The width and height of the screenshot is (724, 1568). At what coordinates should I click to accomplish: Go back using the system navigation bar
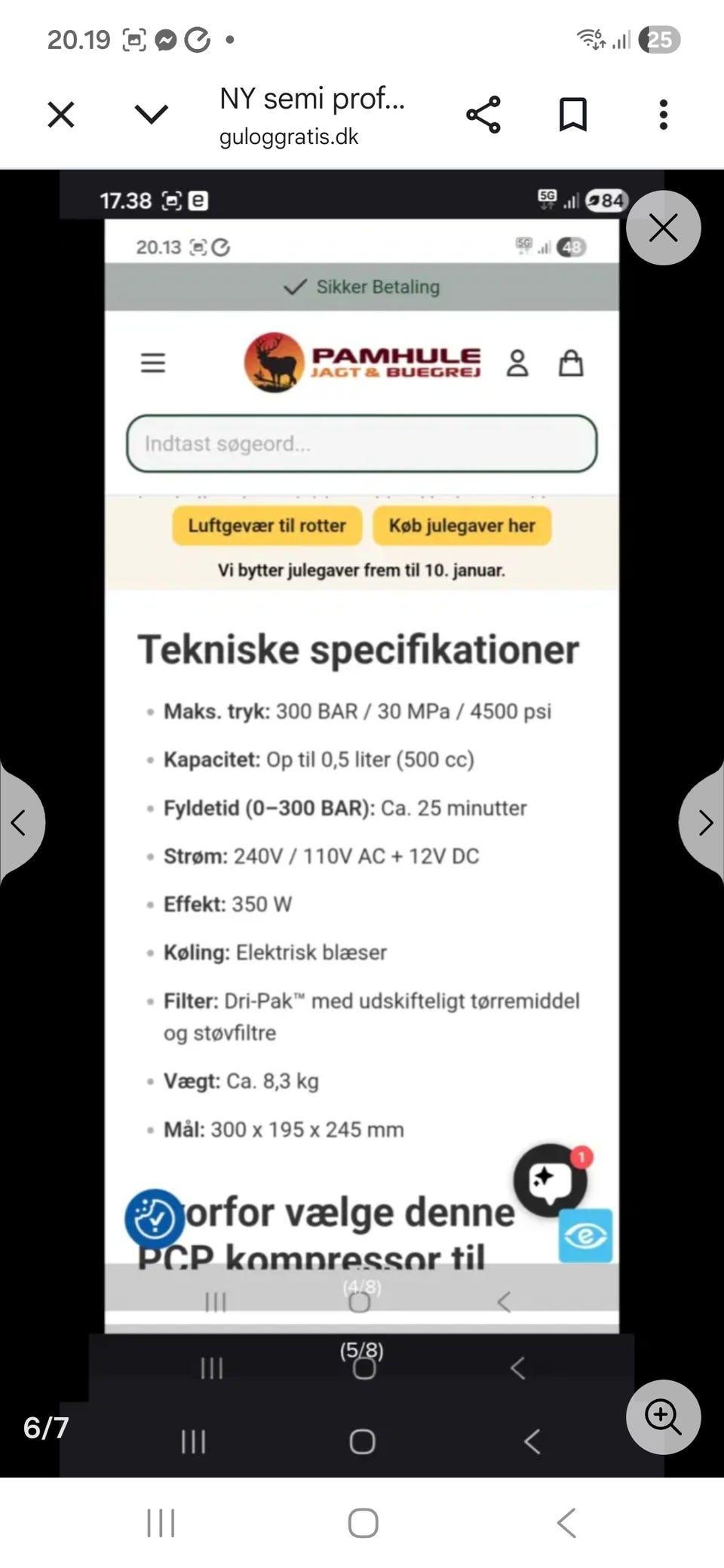tap(566, 1522)
